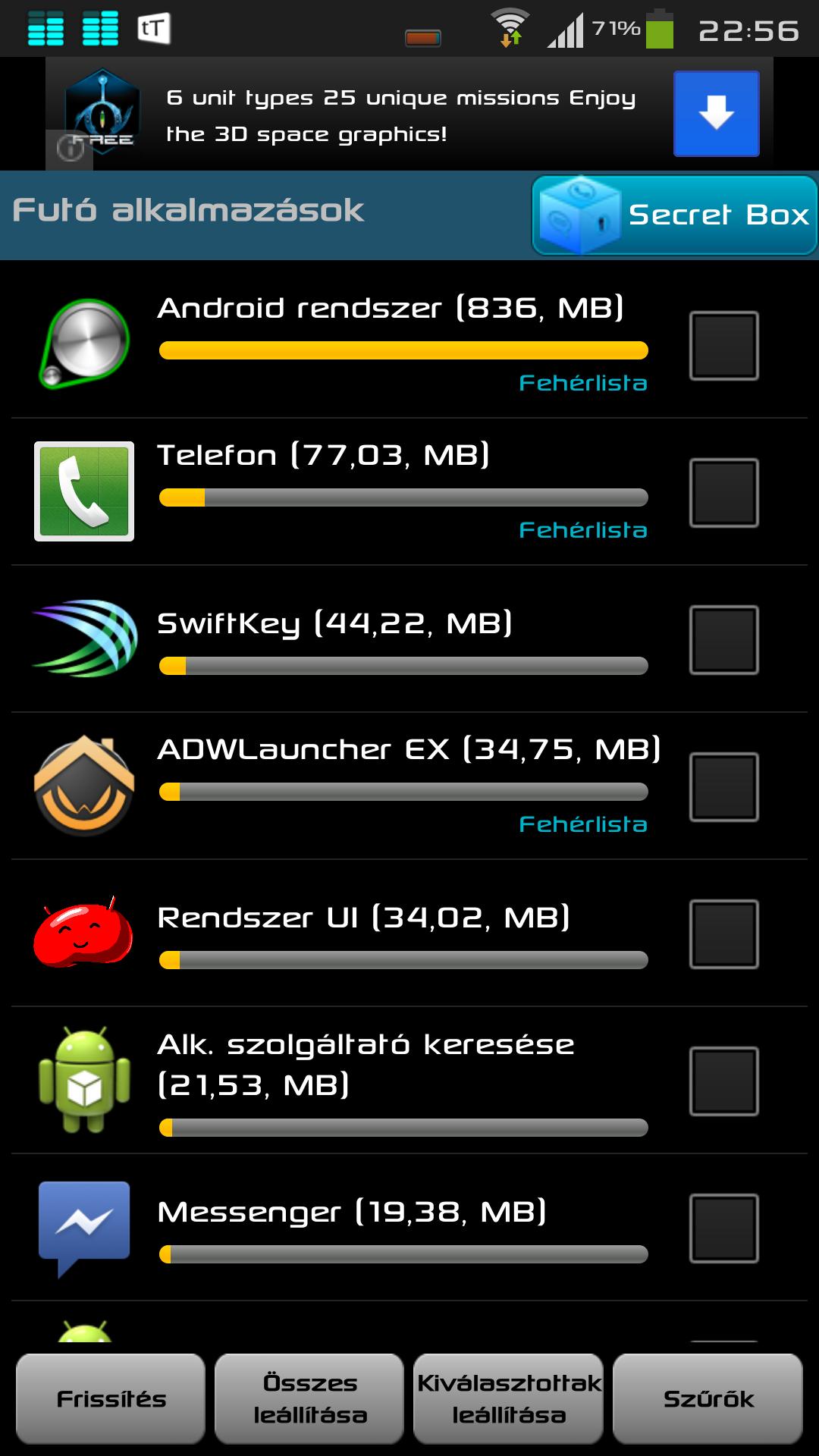Mark SwiftKey for stopping

pyautogui.click(x=723, y=639)
